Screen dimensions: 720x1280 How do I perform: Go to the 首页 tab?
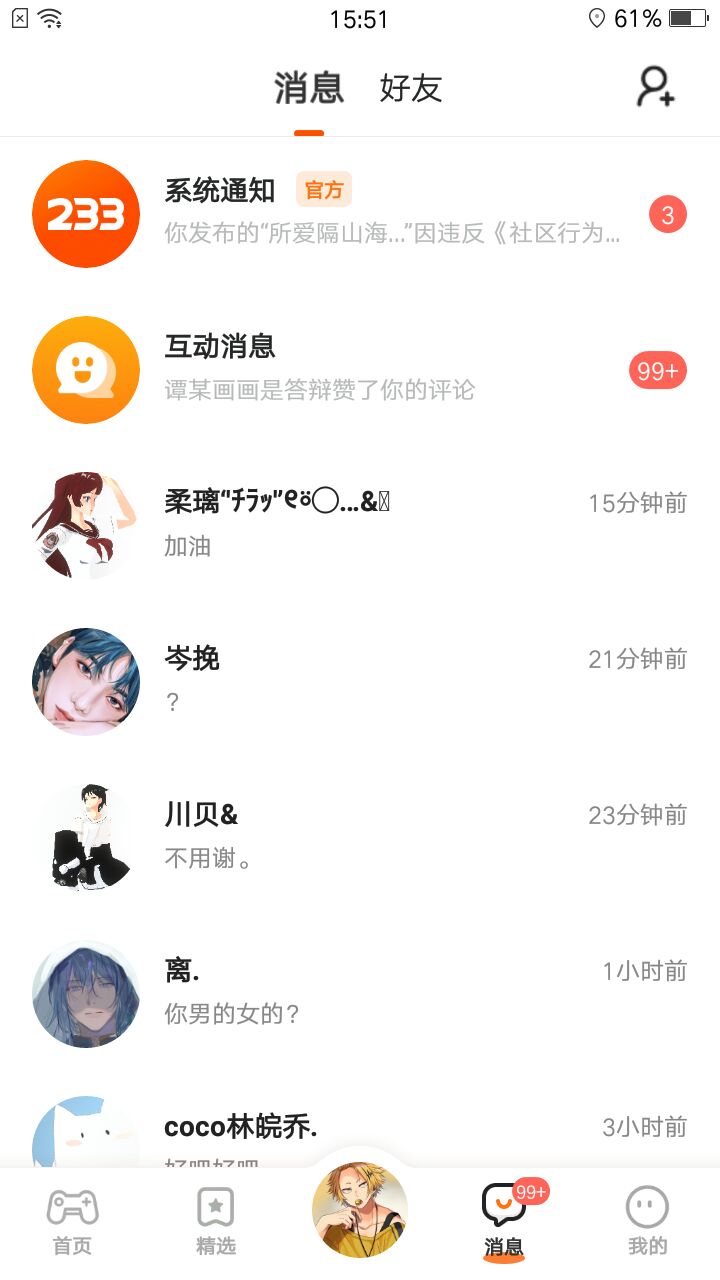point(72,1222)
